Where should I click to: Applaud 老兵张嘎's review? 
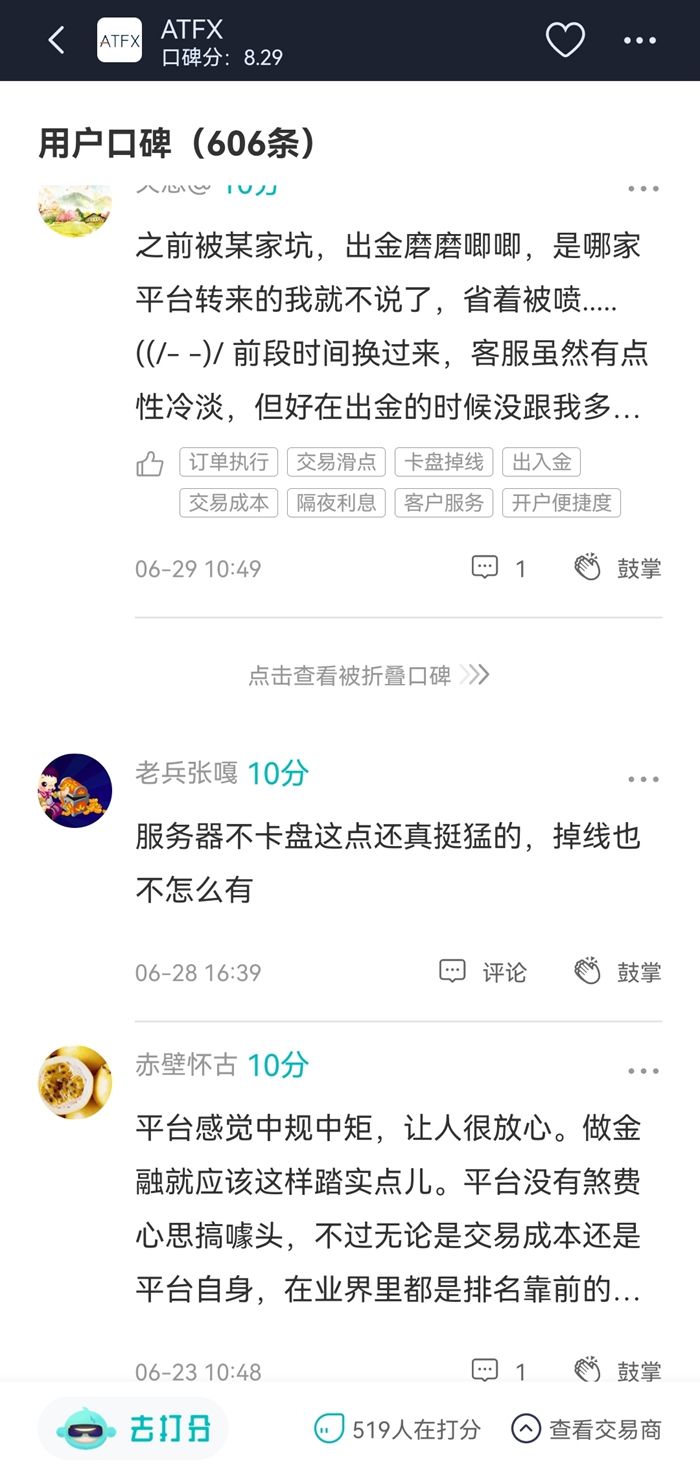[618, 971]
